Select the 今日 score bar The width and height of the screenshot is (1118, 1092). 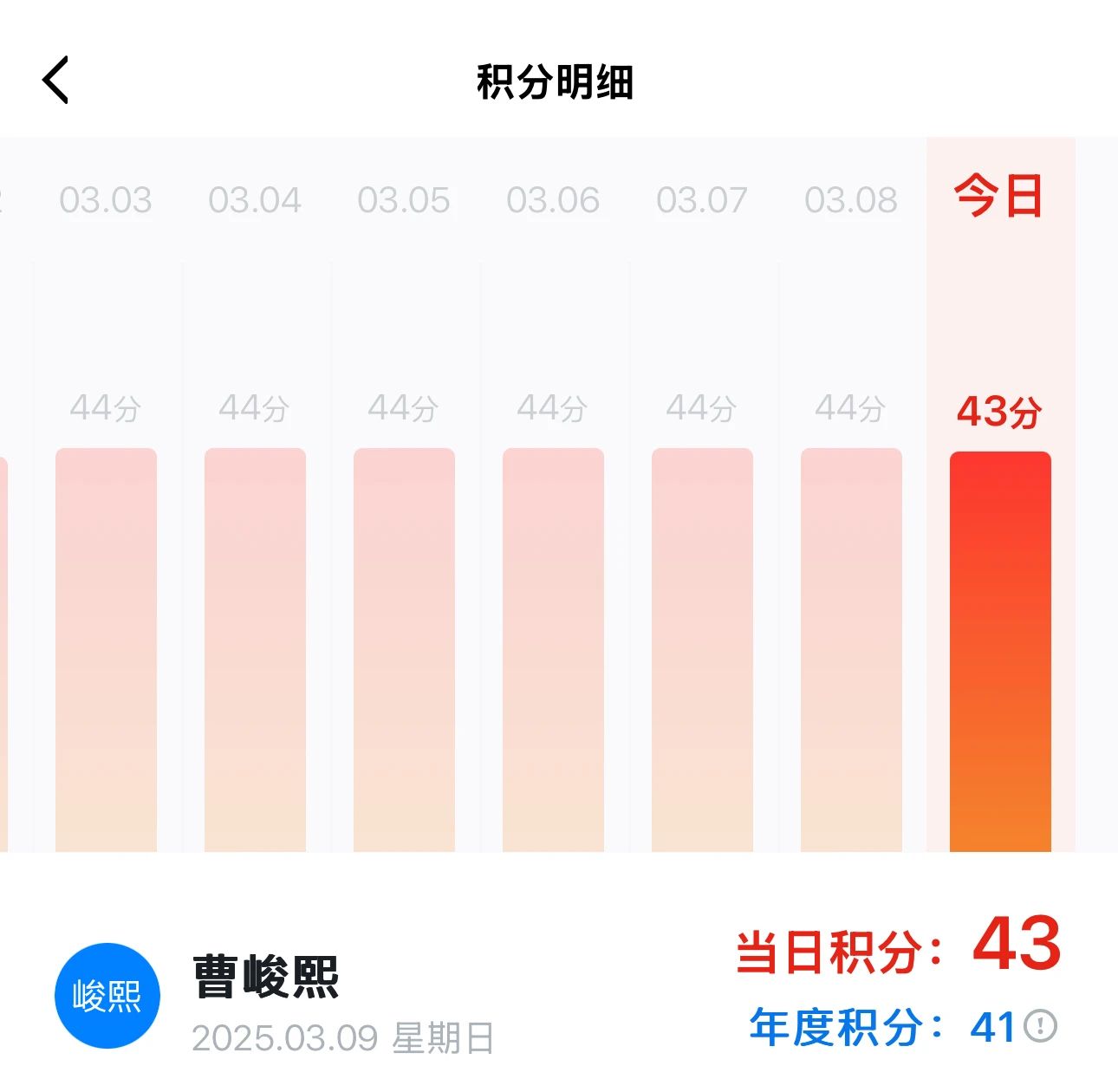click(1000, 650)
